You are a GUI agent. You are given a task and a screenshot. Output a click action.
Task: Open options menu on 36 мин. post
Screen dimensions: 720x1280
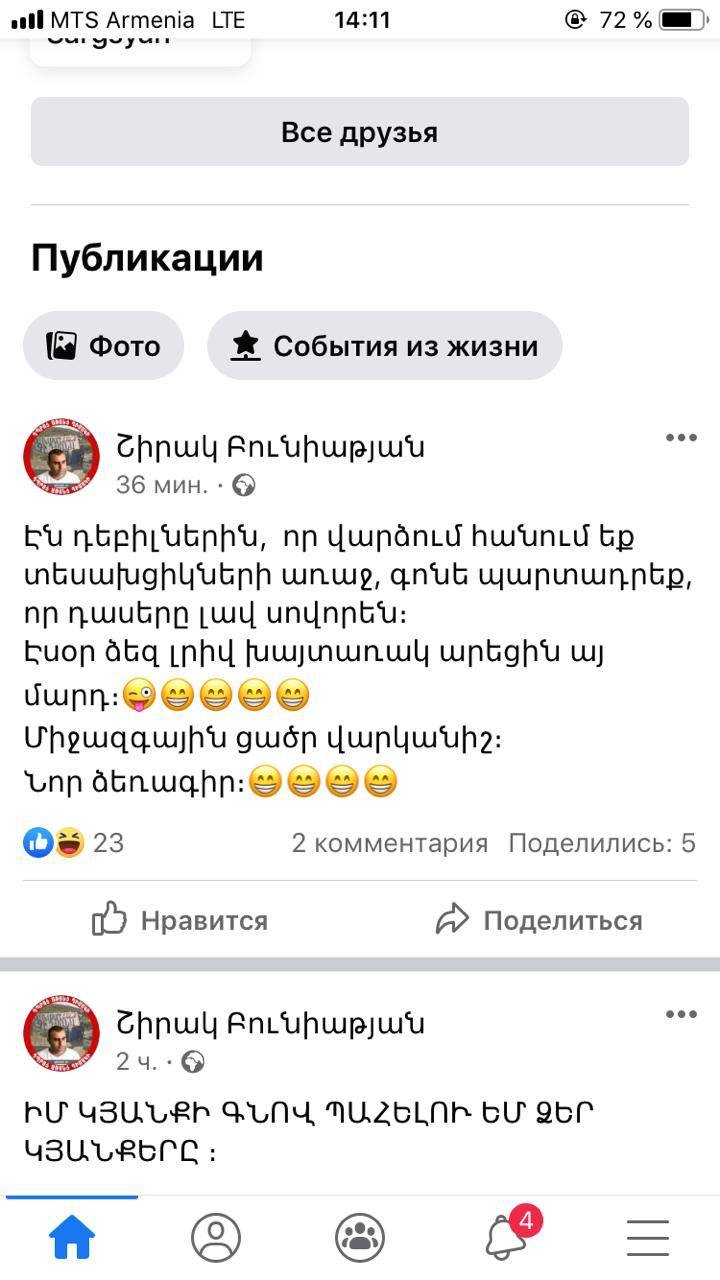click(x=681, y=438)
